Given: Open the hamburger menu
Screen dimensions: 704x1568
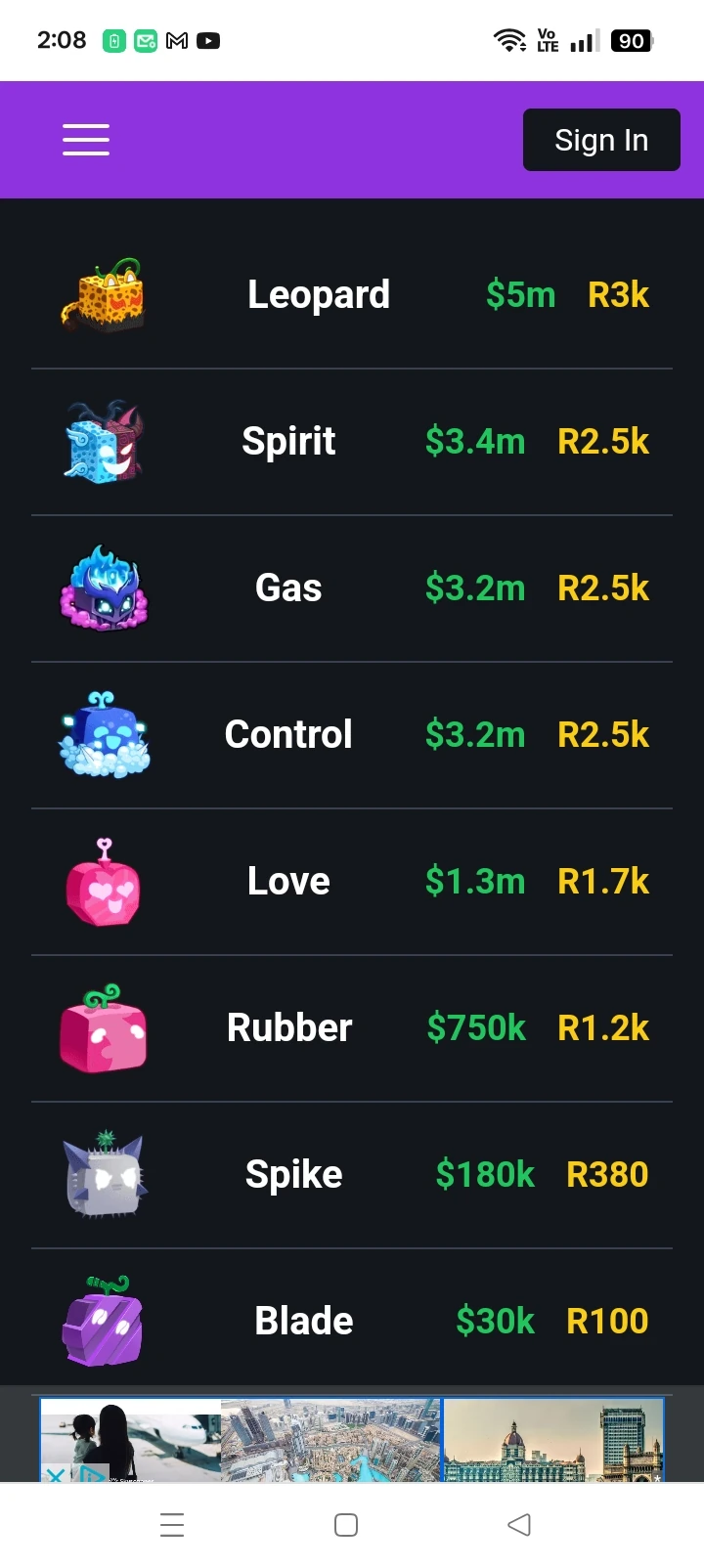Looking at the screenshot, I should (86, 140).
